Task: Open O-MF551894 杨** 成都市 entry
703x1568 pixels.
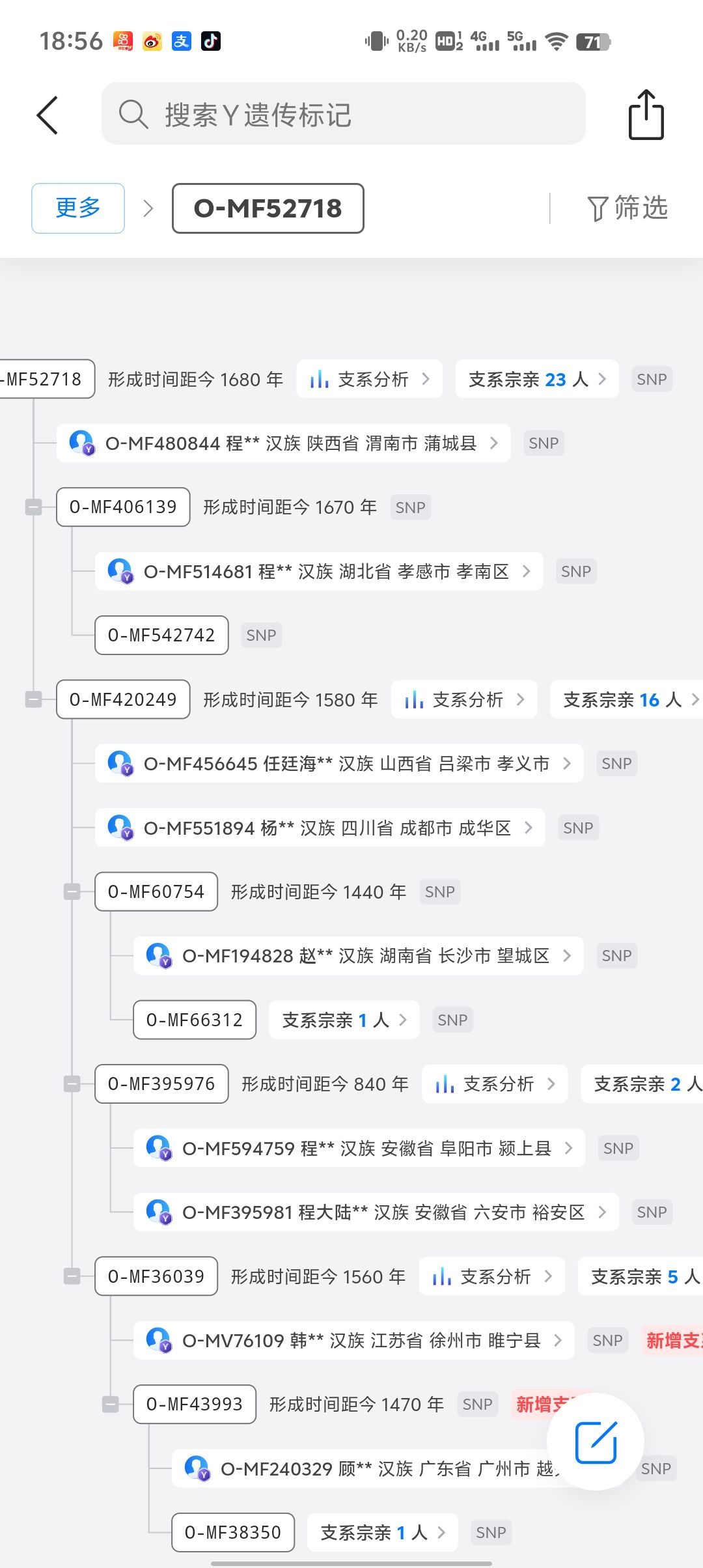Action: pos(320,828)
